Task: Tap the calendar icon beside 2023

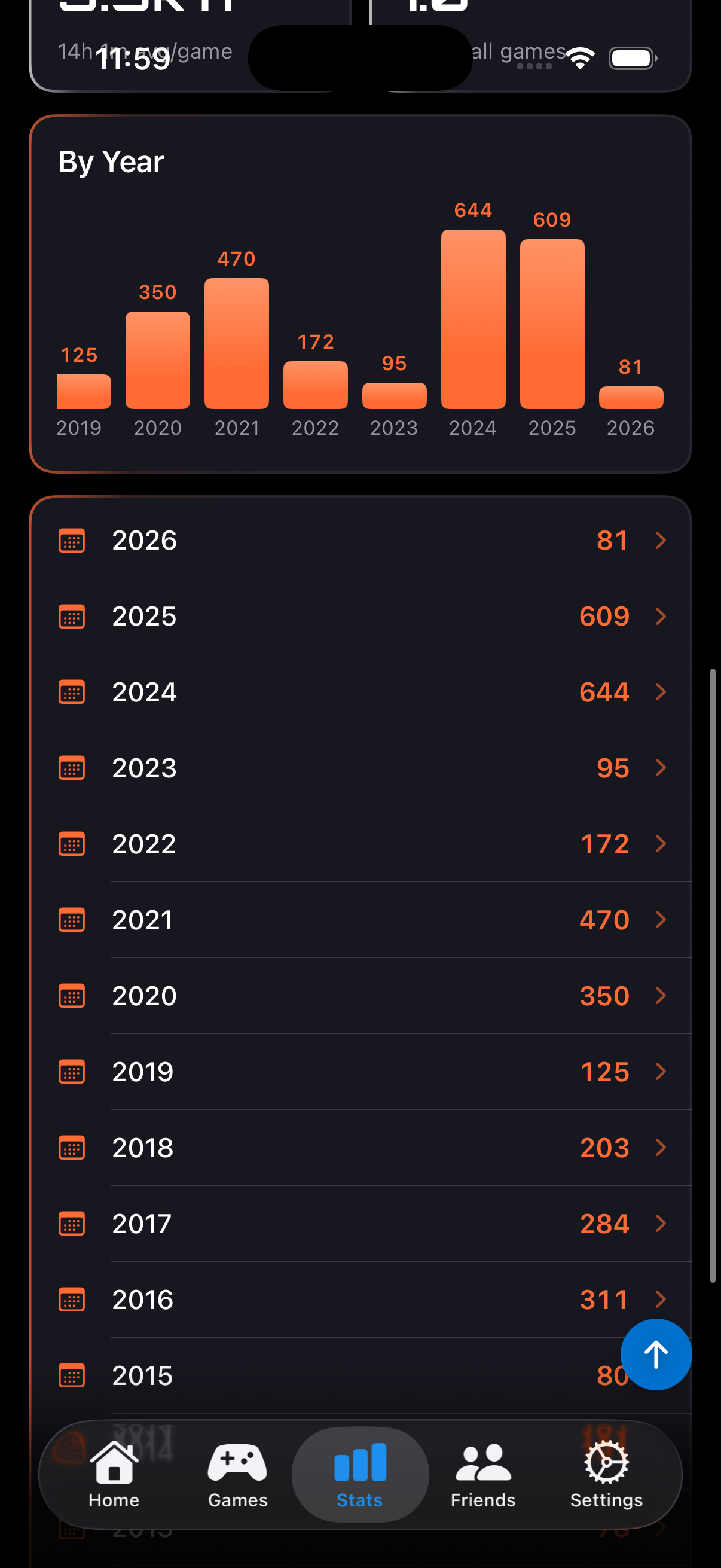Action: point(72,768)
